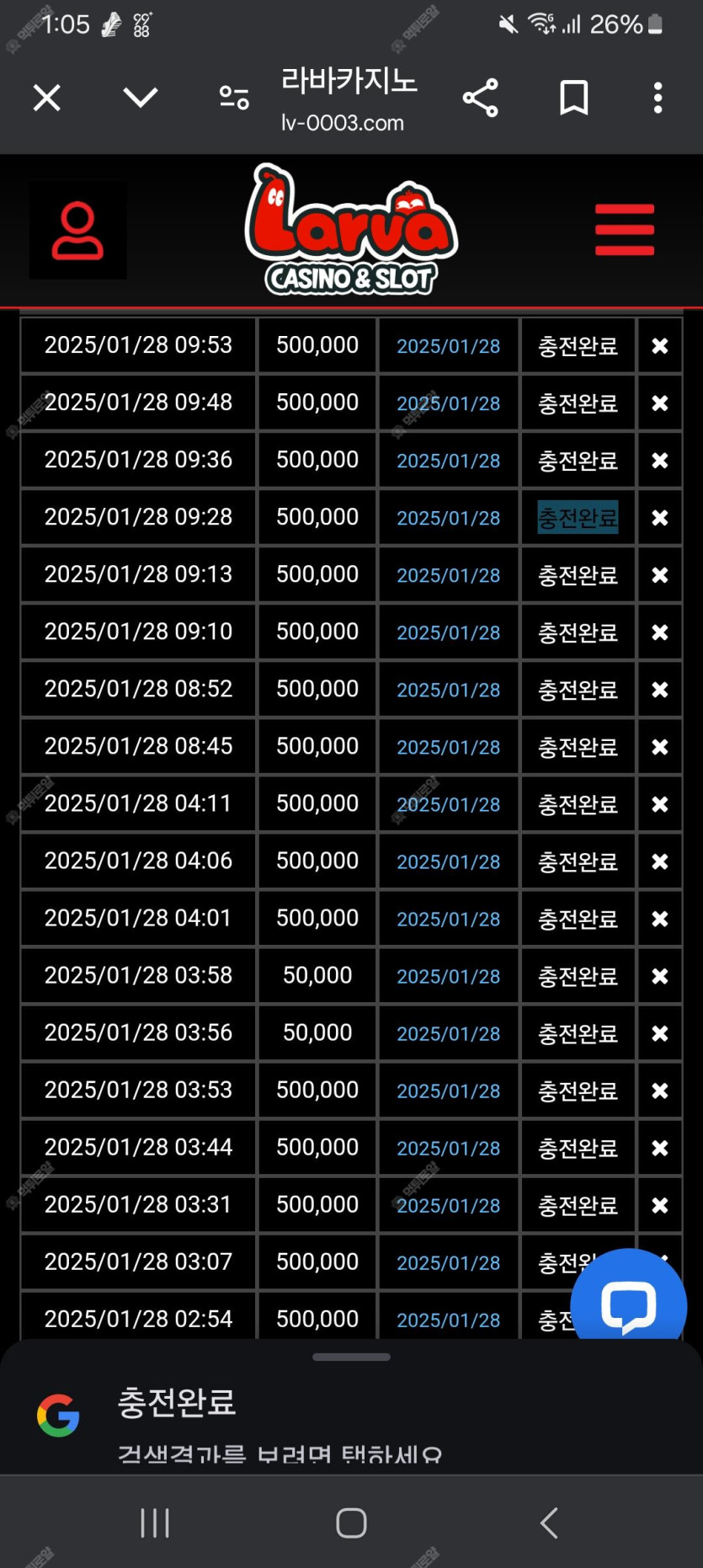
Task: Close the browser custom tab
Action: coord(47,98)
